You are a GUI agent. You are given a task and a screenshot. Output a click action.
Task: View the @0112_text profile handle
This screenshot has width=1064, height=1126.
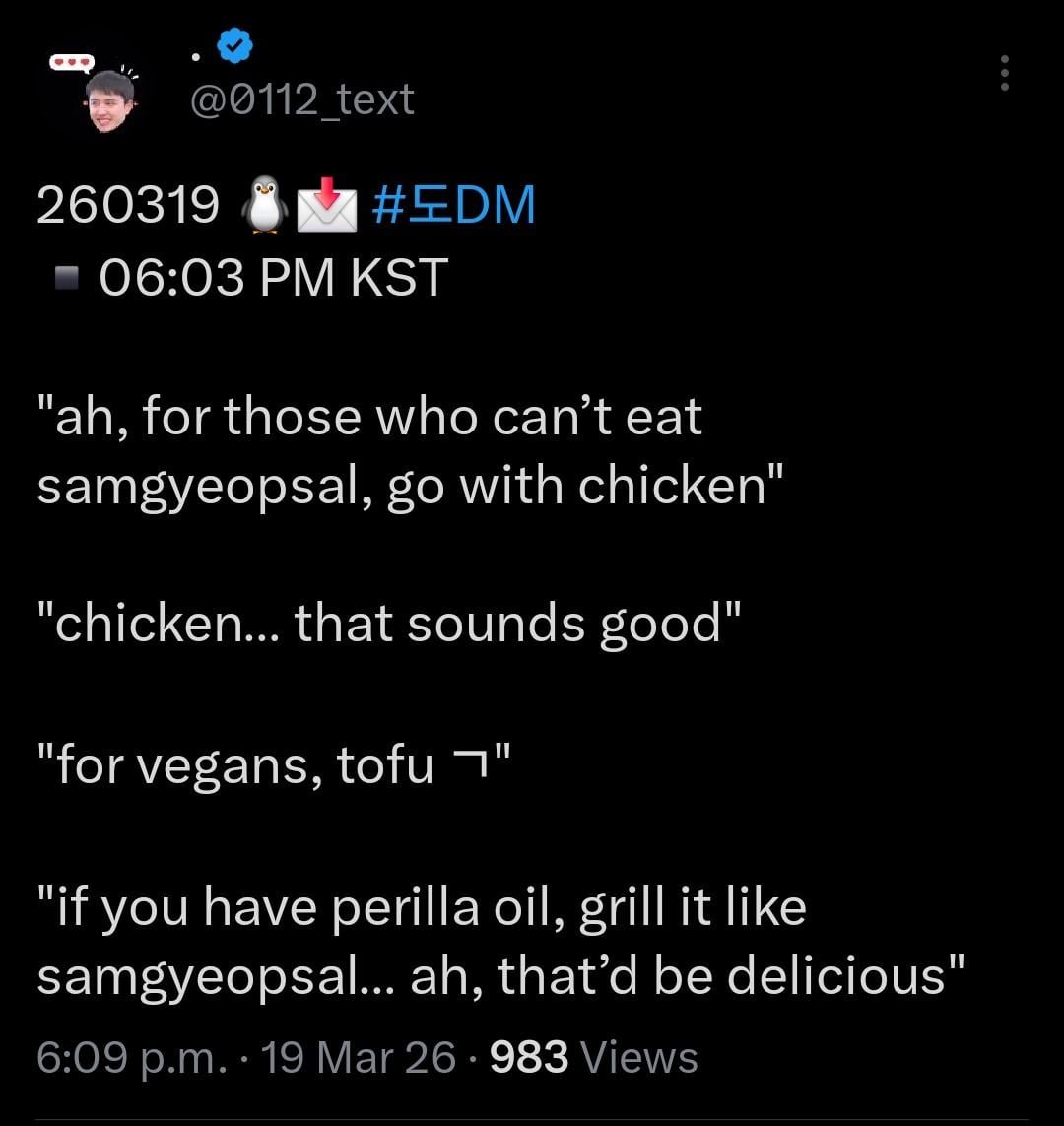300,99
